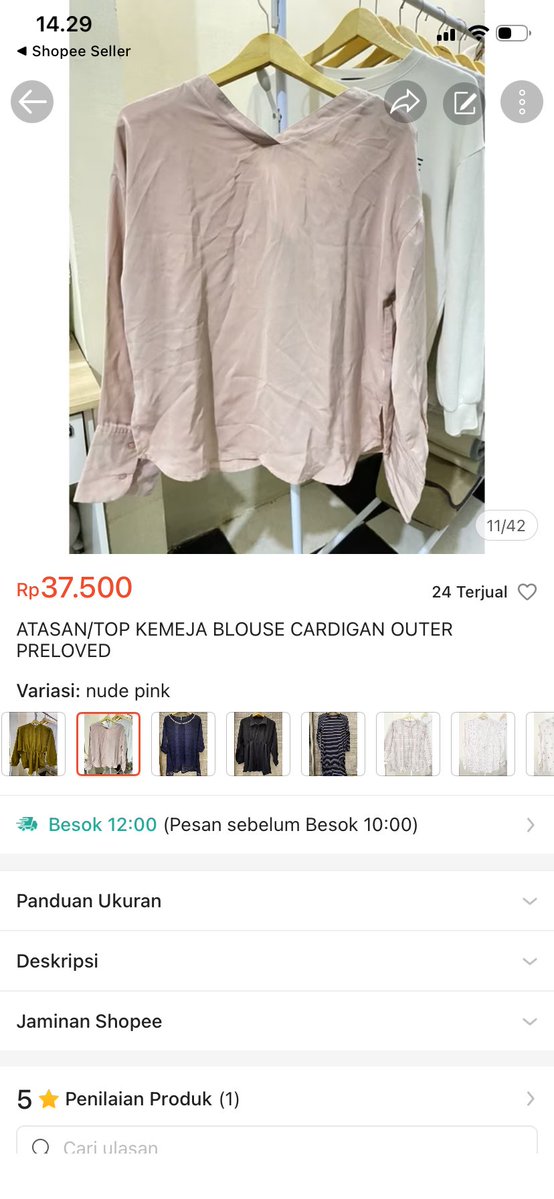The image size is (554, 1199).
Task: Expand Panduan Ukuran section
Action: pyautogui.click(x=277, y=901)
